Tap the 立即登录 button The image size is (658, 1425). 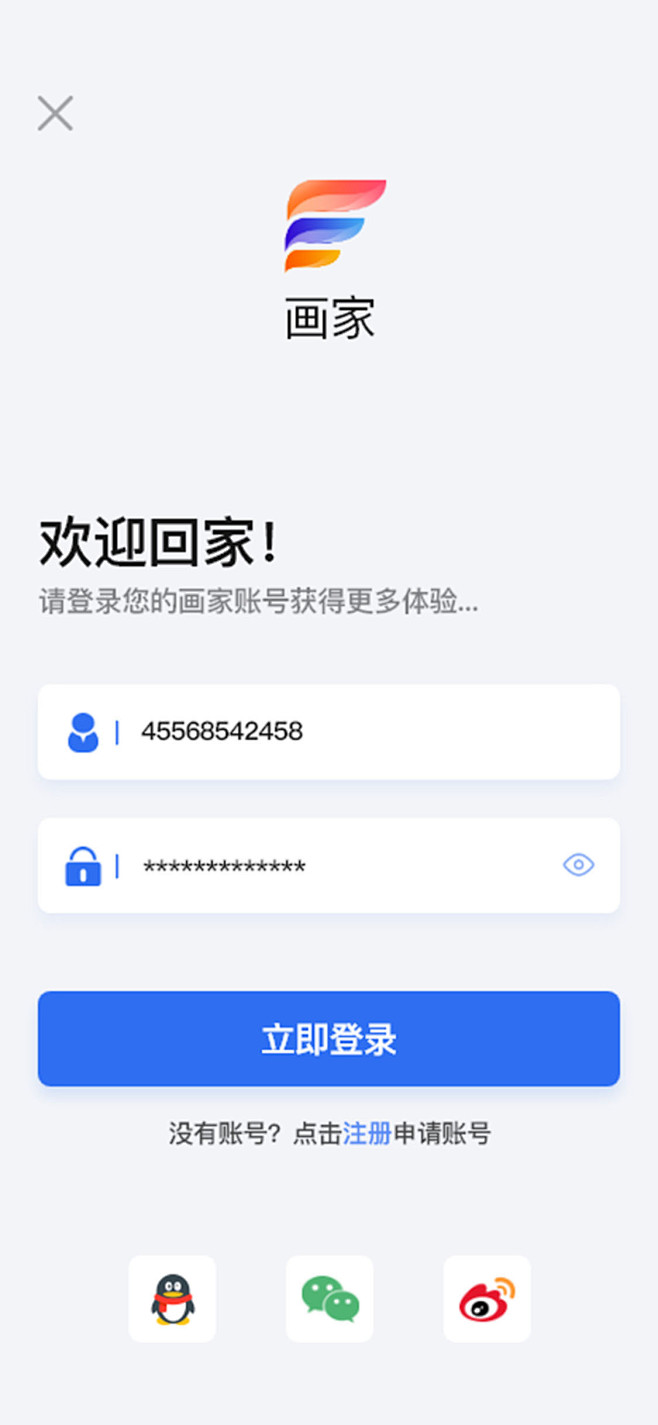coord(329,1039)
